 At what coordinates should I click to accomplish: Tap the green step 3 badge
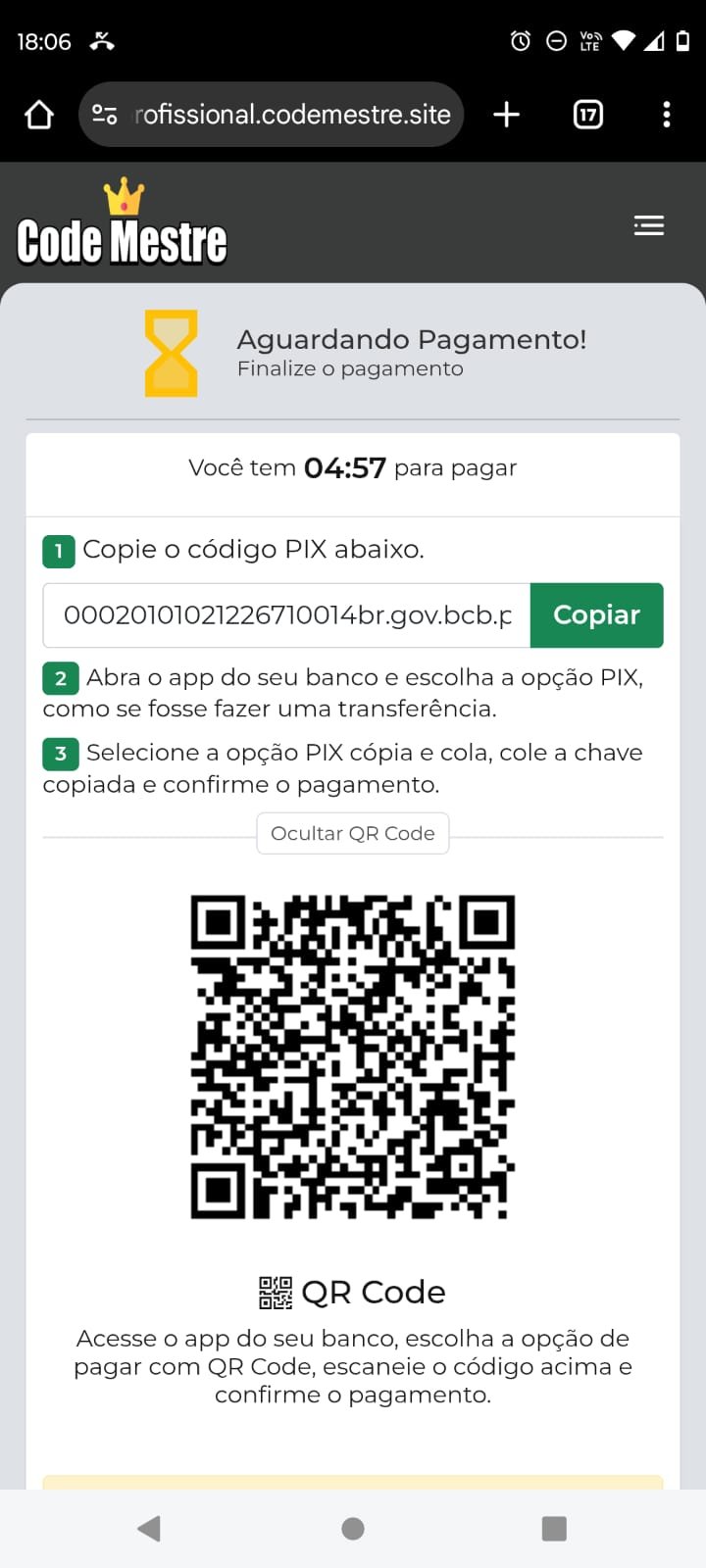(x=60, y=753)
